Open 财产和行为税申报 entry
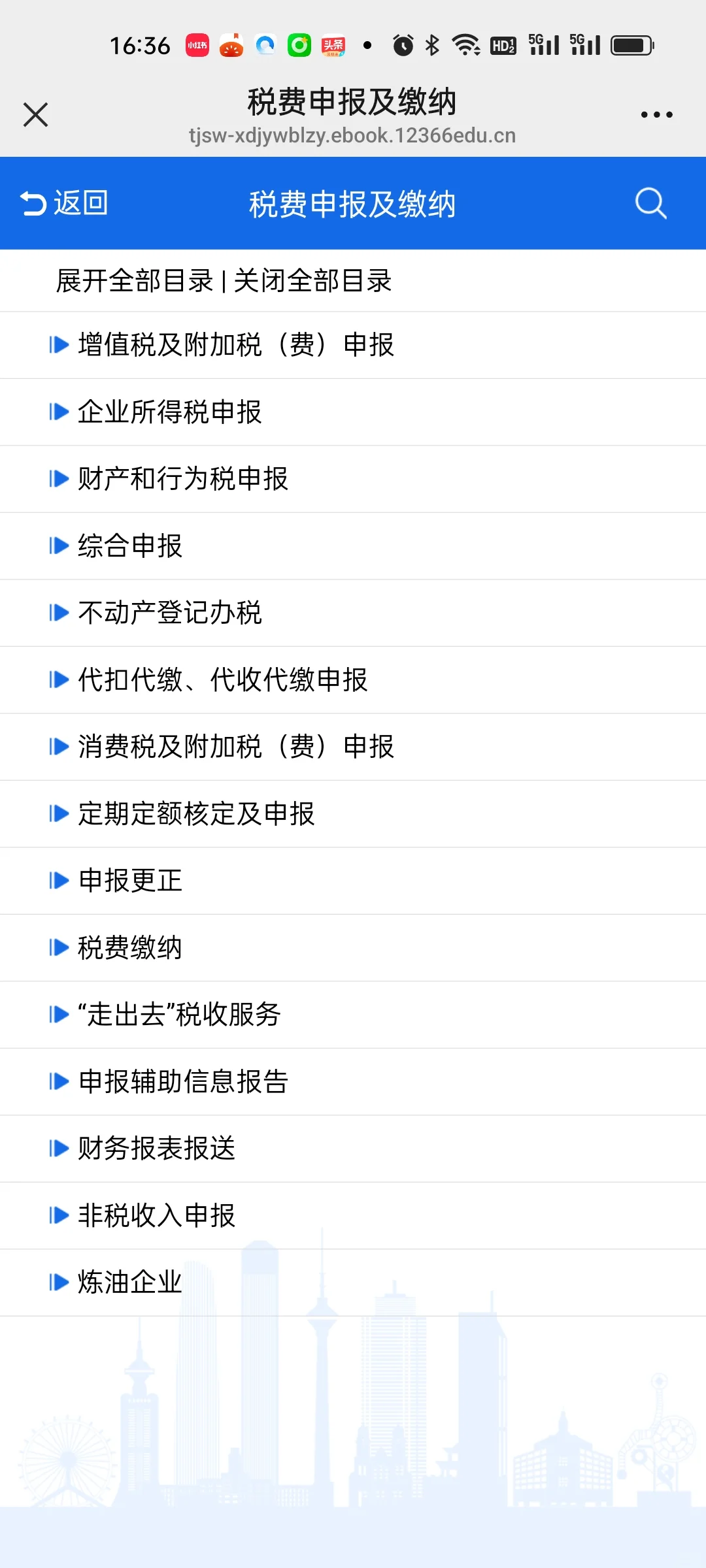 353,479
